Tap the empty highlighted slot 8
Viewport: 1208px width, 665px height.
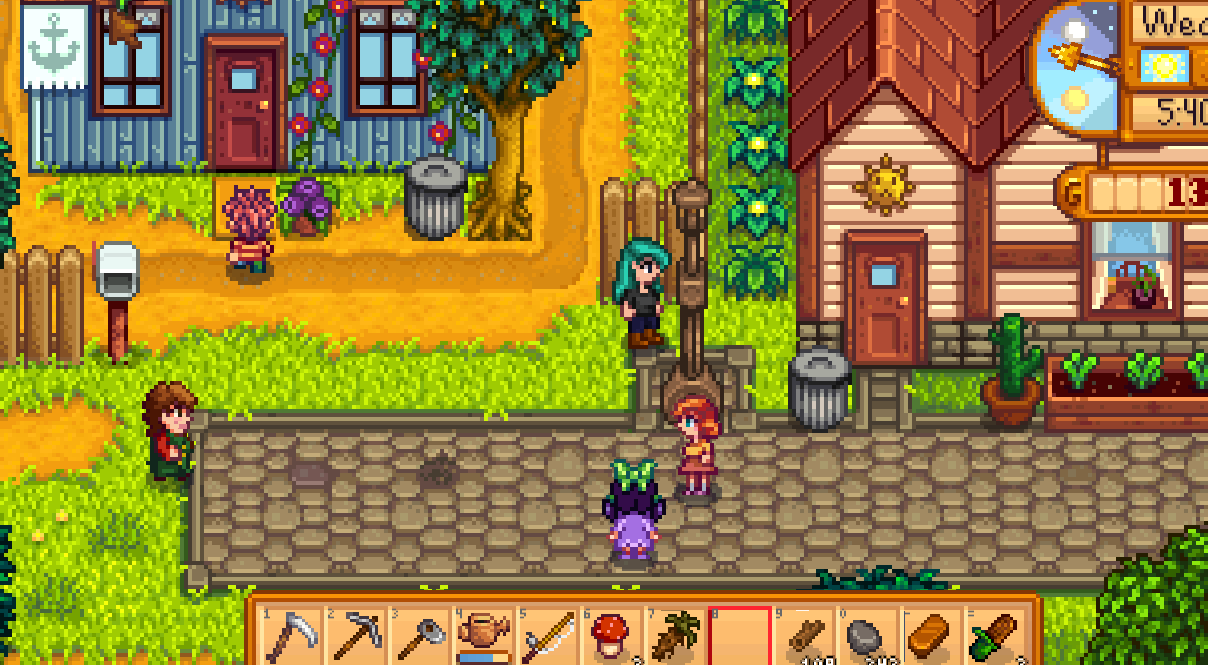(740, 635)
